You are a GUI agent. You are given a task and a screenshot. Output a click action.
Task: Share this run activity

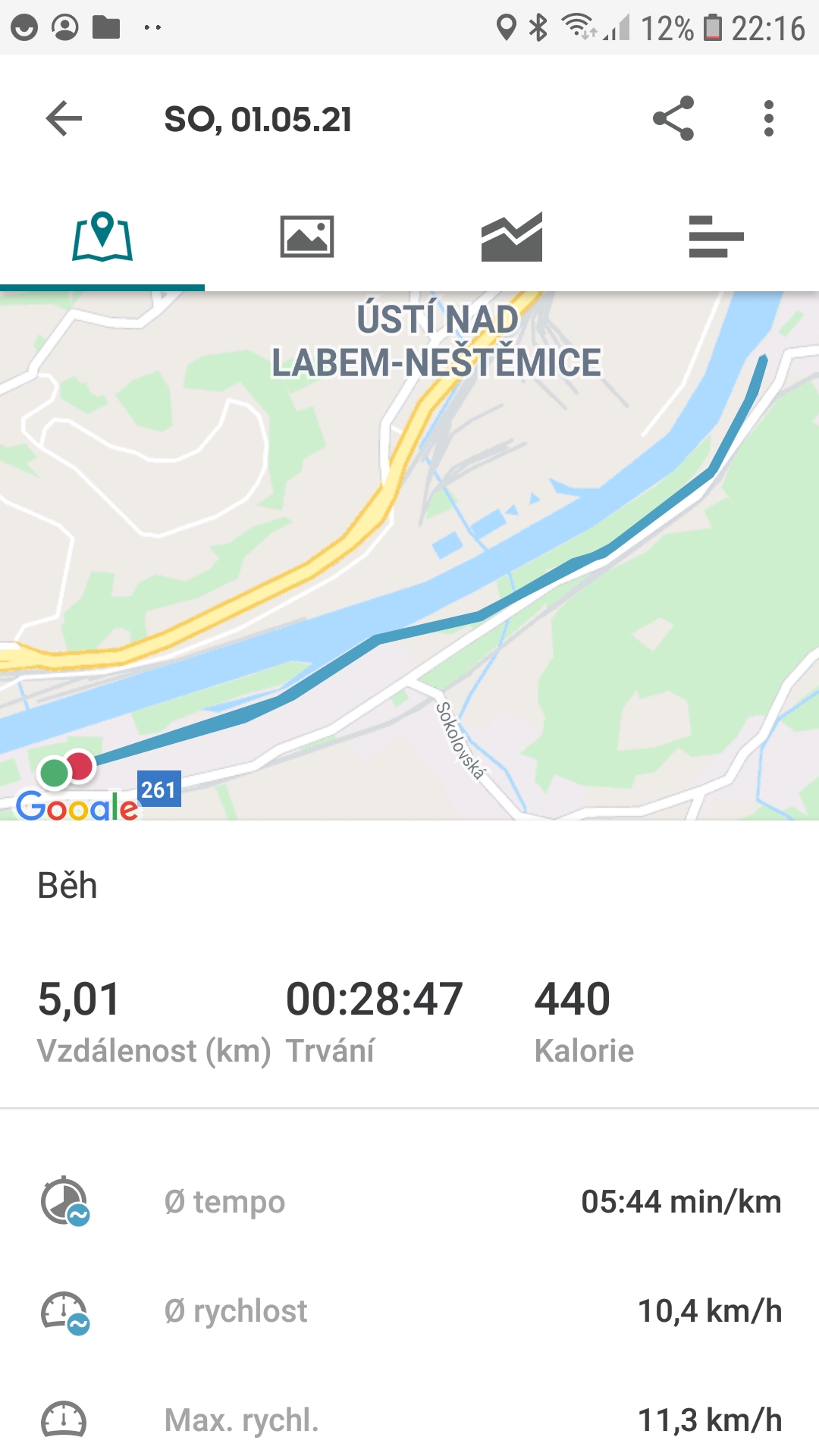click(x=673, y=118)
